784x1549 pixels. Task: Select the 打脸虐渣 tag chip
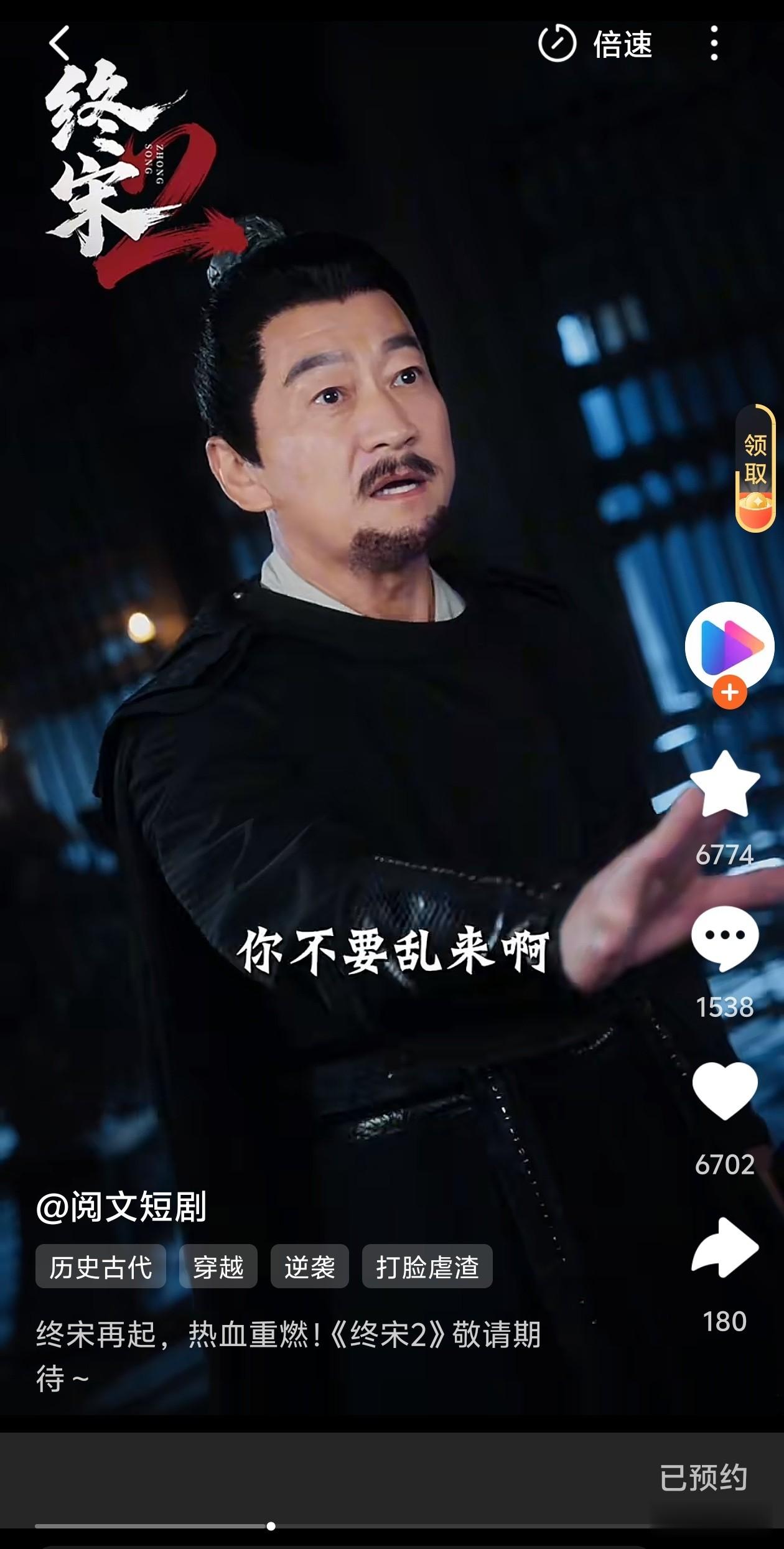pyautogui.click(x=427, y=1266)
